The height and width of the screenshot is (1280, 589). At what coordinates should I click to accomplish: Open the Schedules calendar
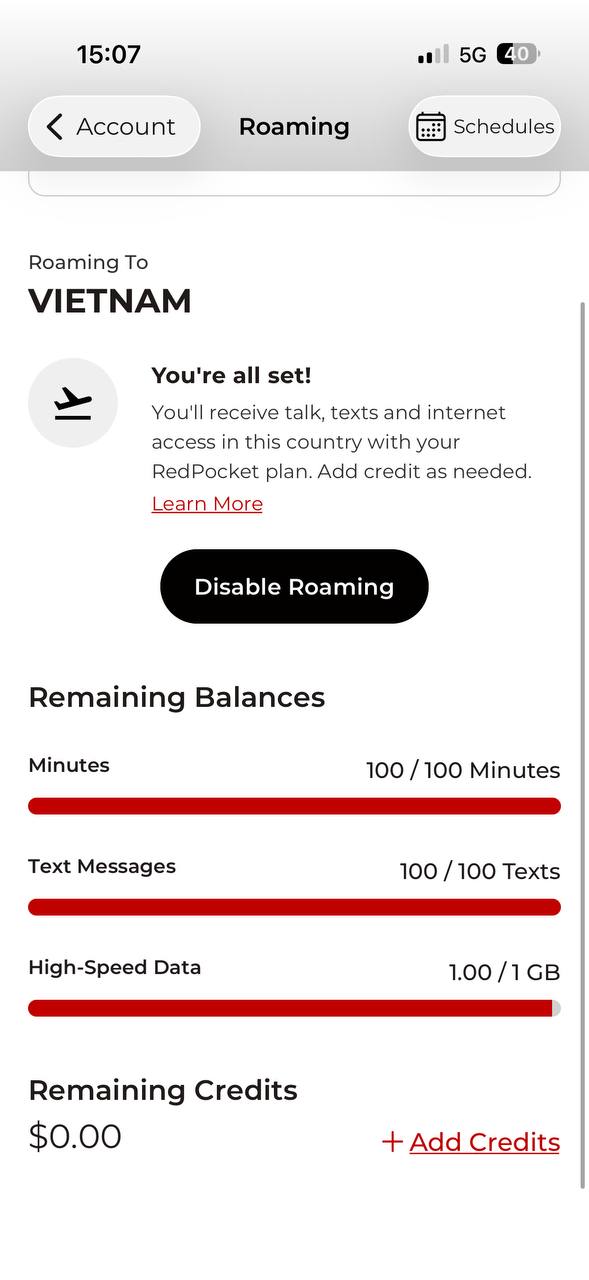[x=485, y=126]
